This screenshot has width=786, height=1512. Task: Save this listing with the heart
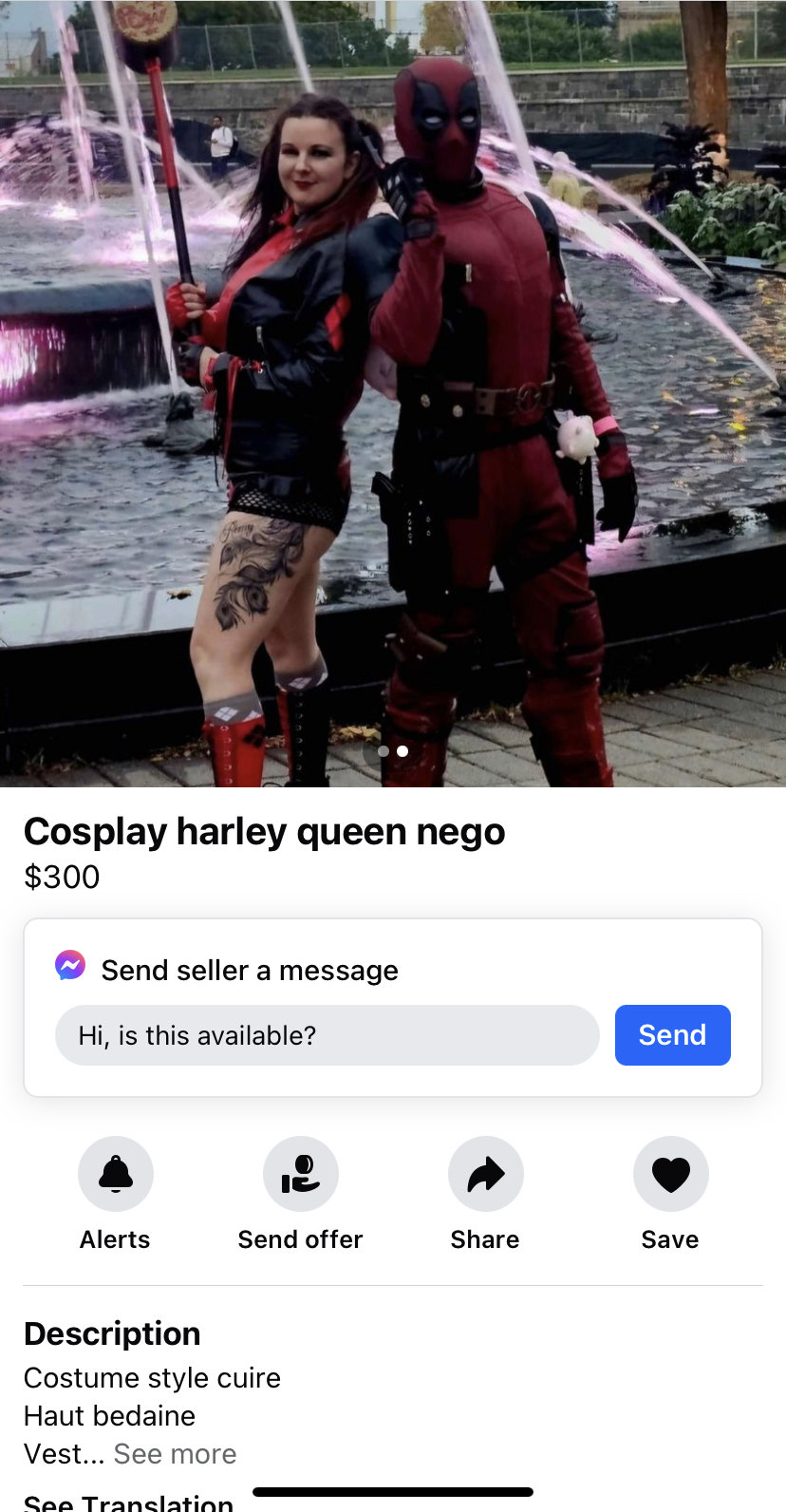point(670,1174)
